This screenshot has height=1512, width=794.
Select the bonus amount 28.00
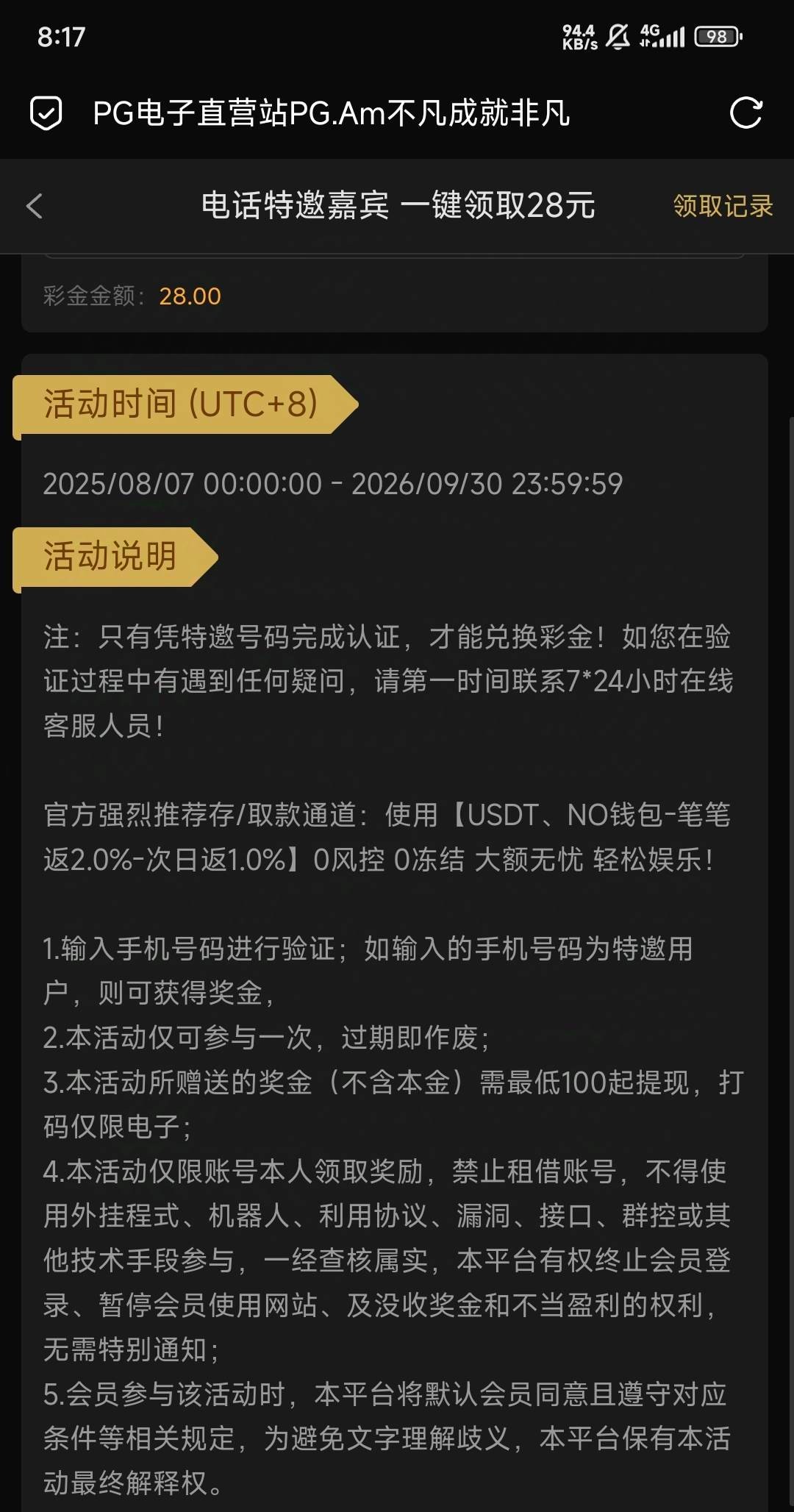[x=189, y=295]
